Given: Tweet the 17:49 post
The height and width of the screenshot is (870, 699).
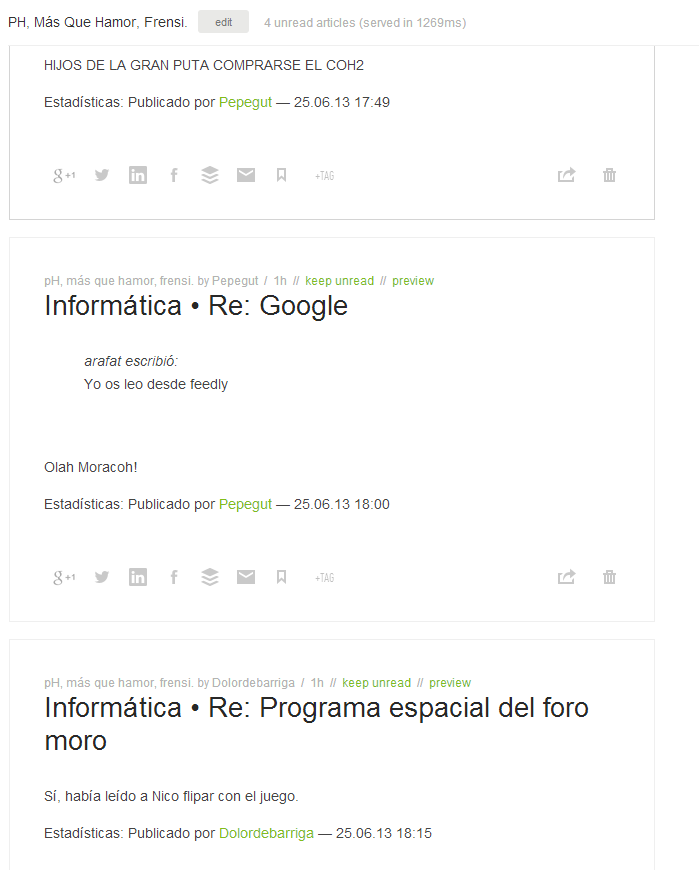Looking at the screenshot, I should pyautogui.click(x=102, y=175).
